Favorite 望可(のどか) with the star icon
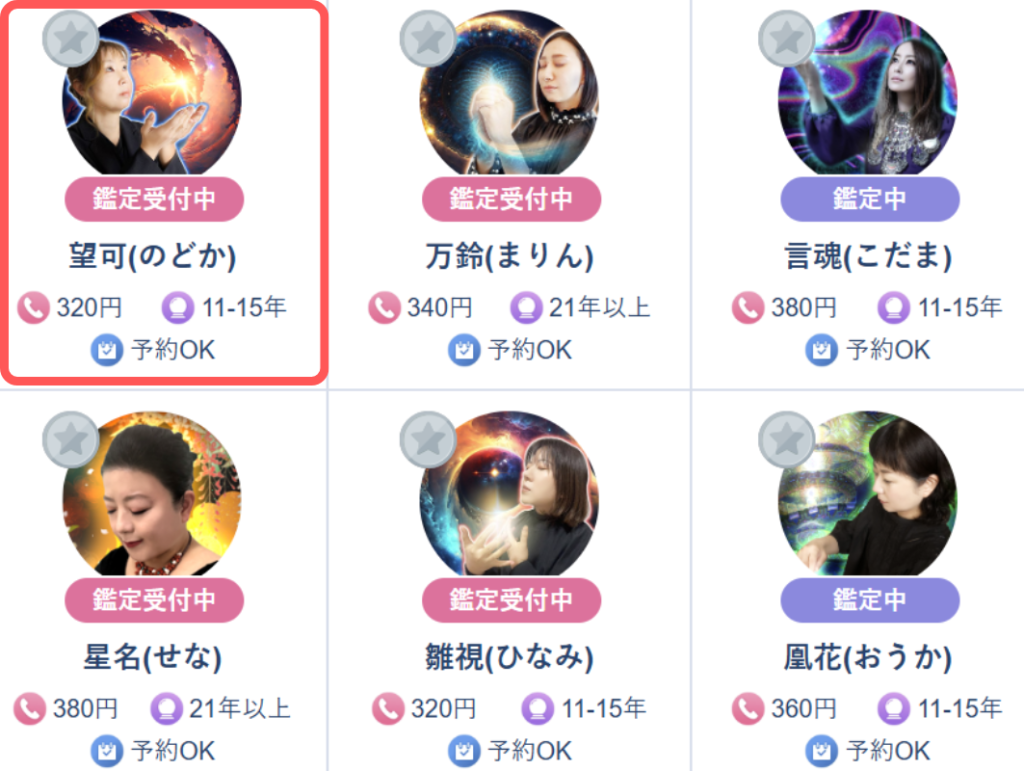Image resolution: width=1024 pixels, height=771 pixels. point(71,39)
